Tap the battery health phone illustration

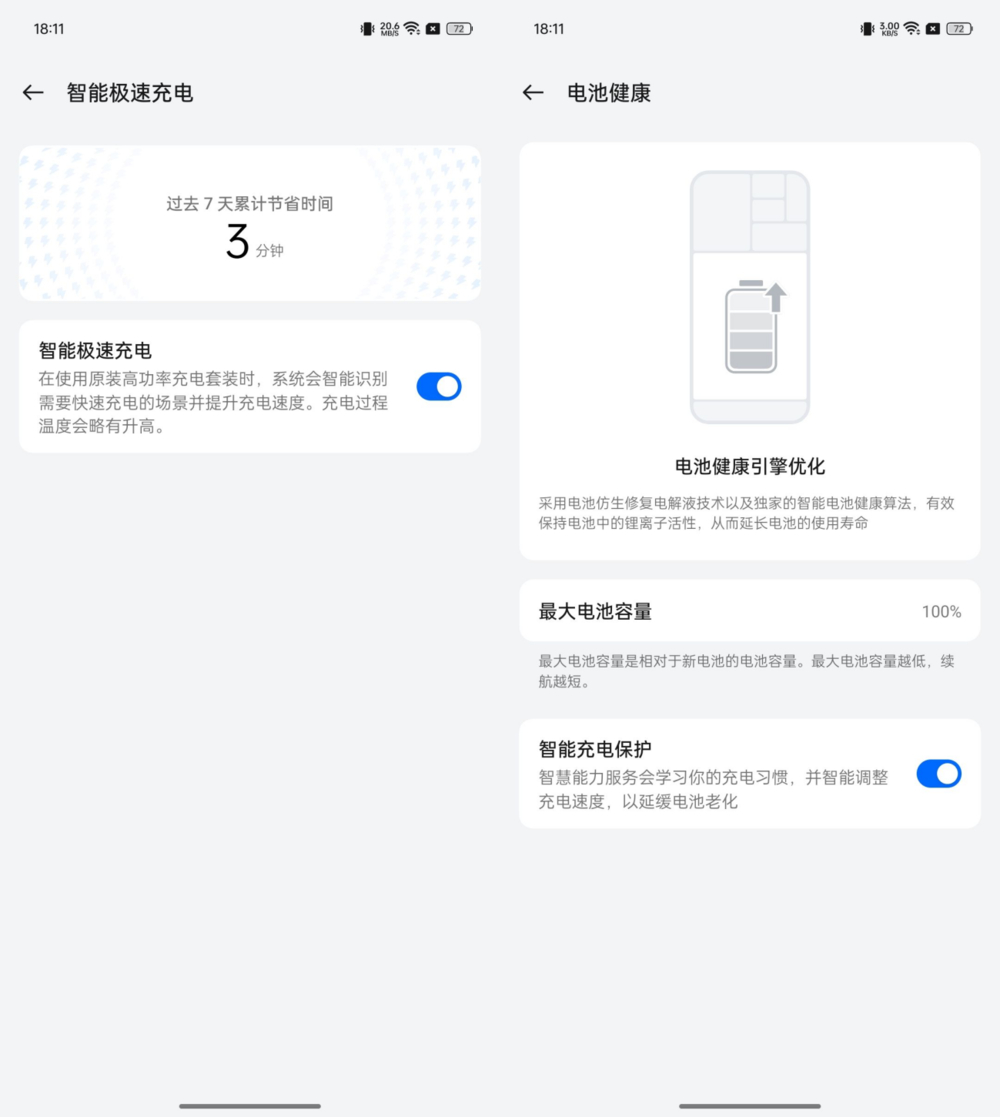(749, 295)
